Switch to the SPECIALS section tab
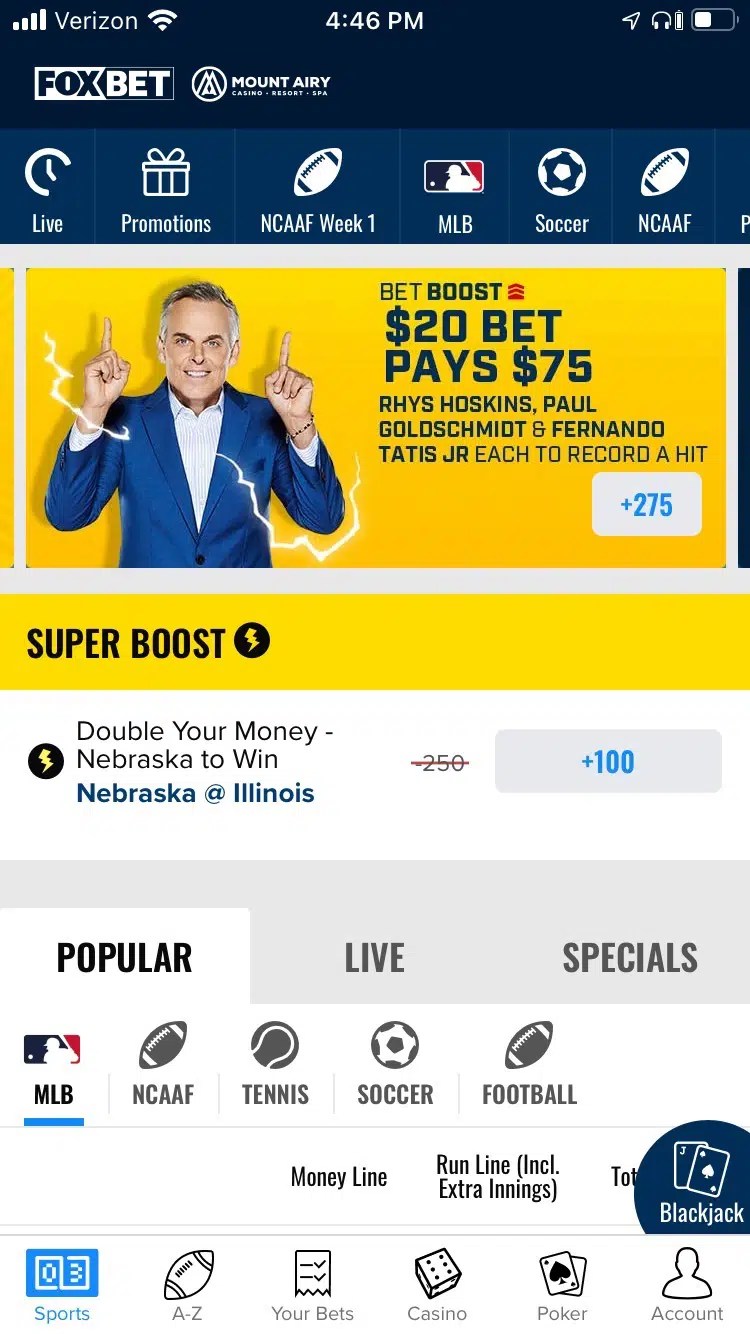Viewport: 750px width, 1334px height. click(x=629, y=957)
